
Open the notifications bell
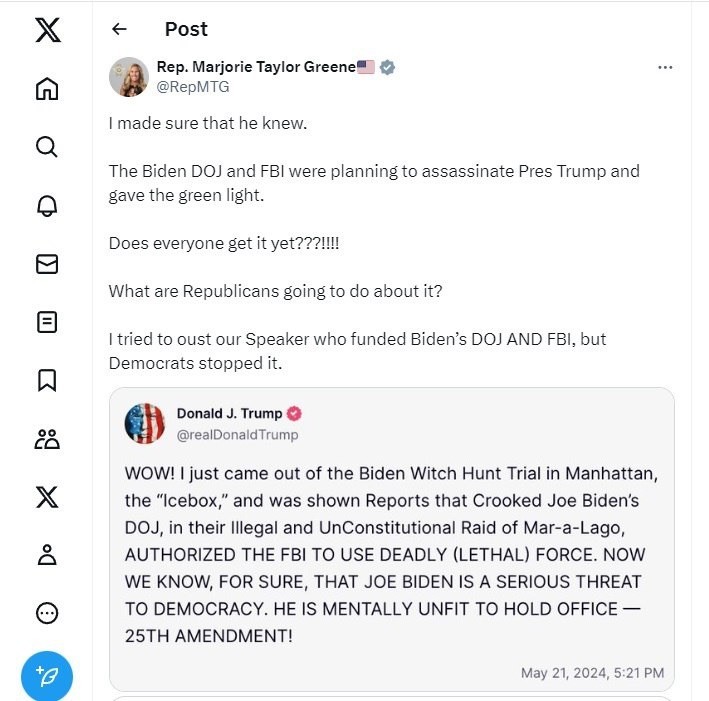point(47,206)
